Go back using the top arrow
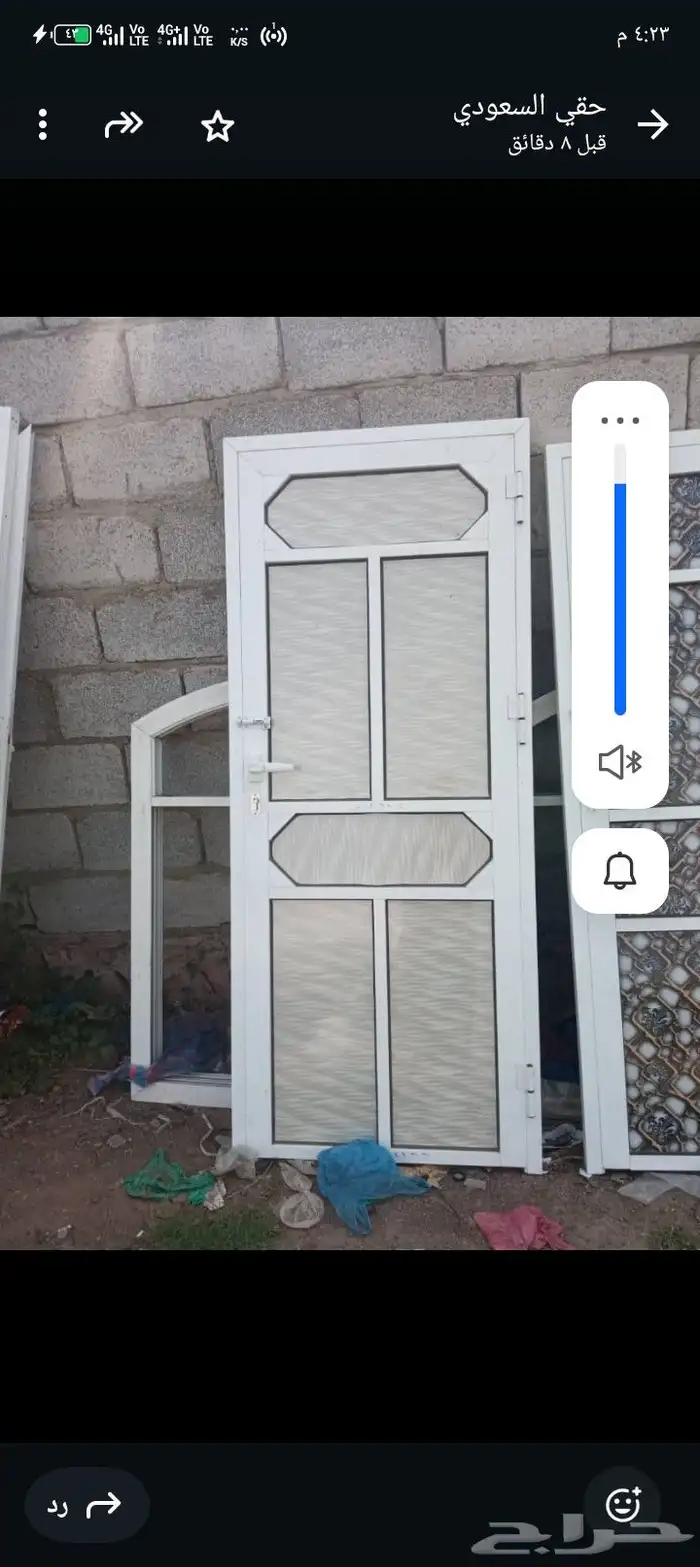This screenshot has height=1567, width=700. (x=653, y=125)
